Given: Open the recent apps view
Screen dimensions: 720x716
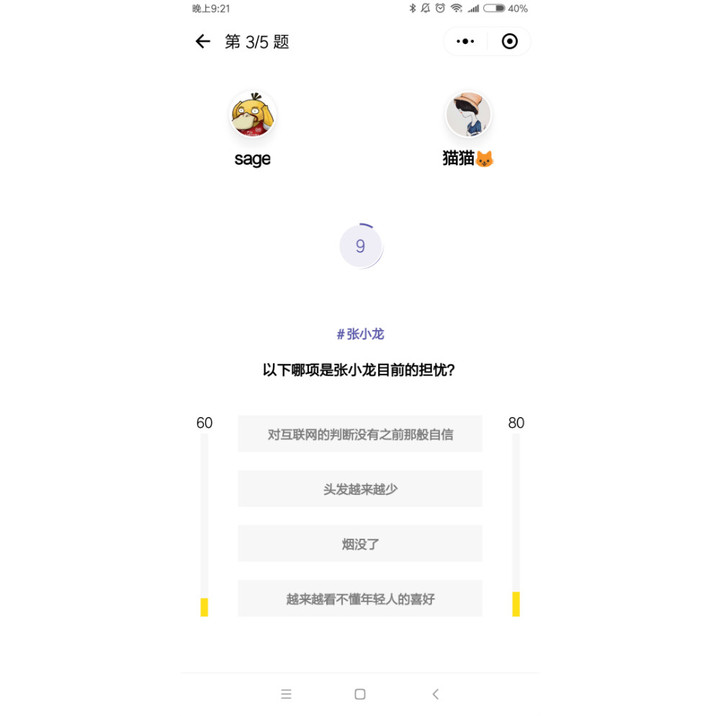Looking at the screenshot, I should (x=286, y=694).
